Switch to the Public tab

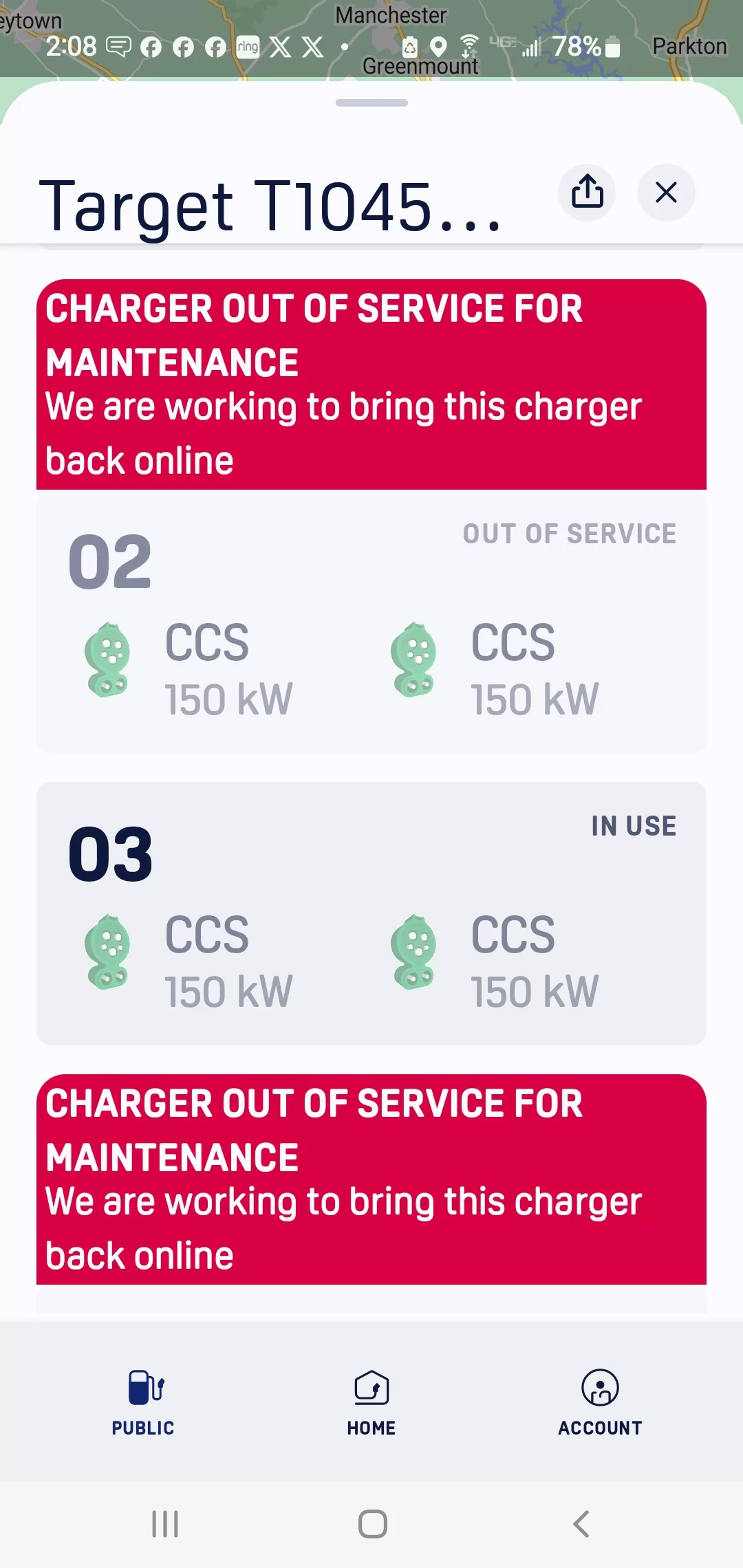click(x=143, y=1402)
